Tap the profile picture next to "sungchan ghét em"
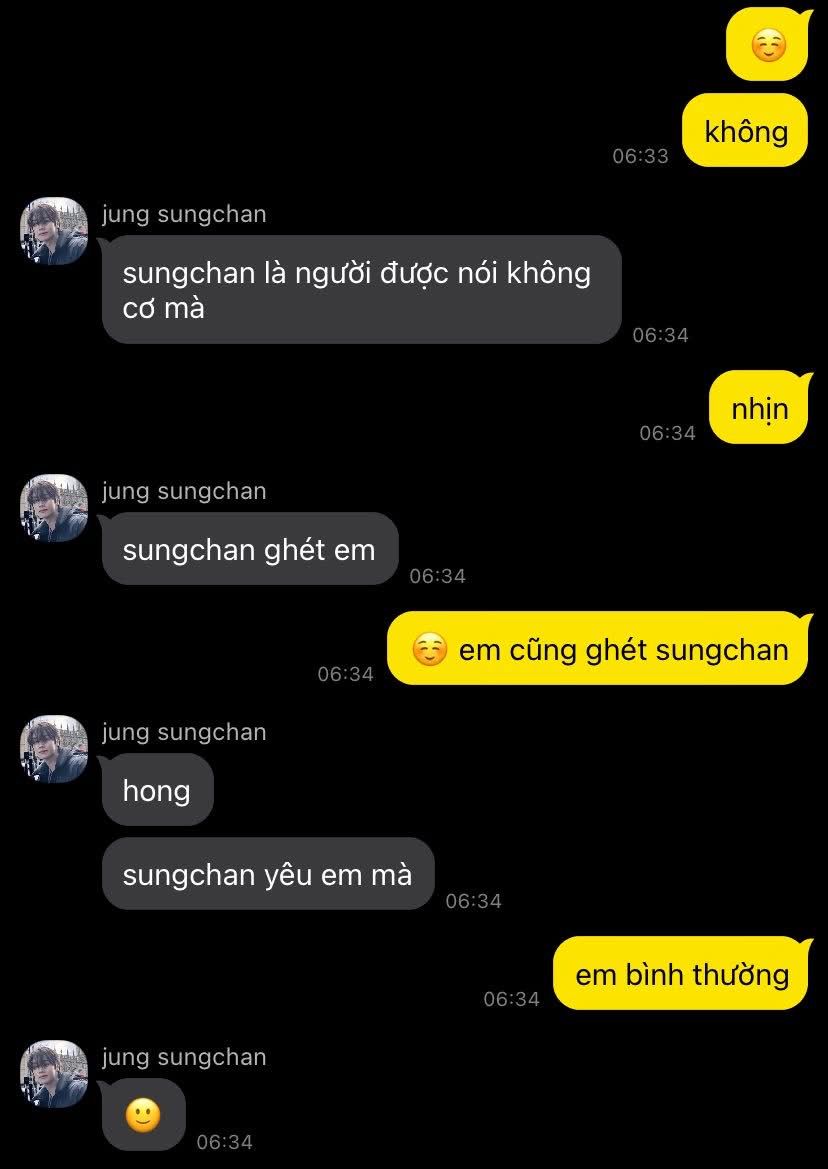 [54, 508]
